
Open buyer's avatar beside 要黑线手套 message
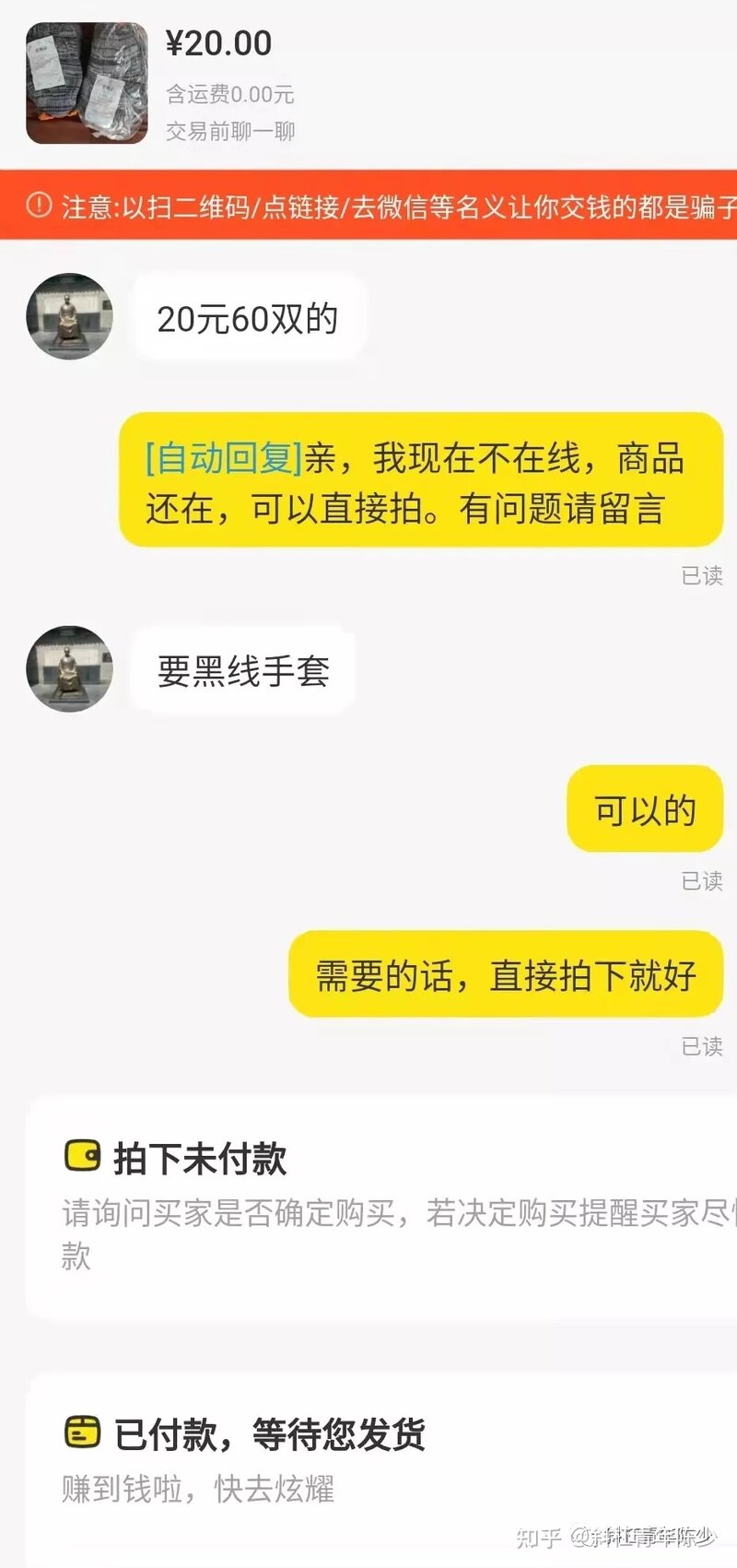69,668
